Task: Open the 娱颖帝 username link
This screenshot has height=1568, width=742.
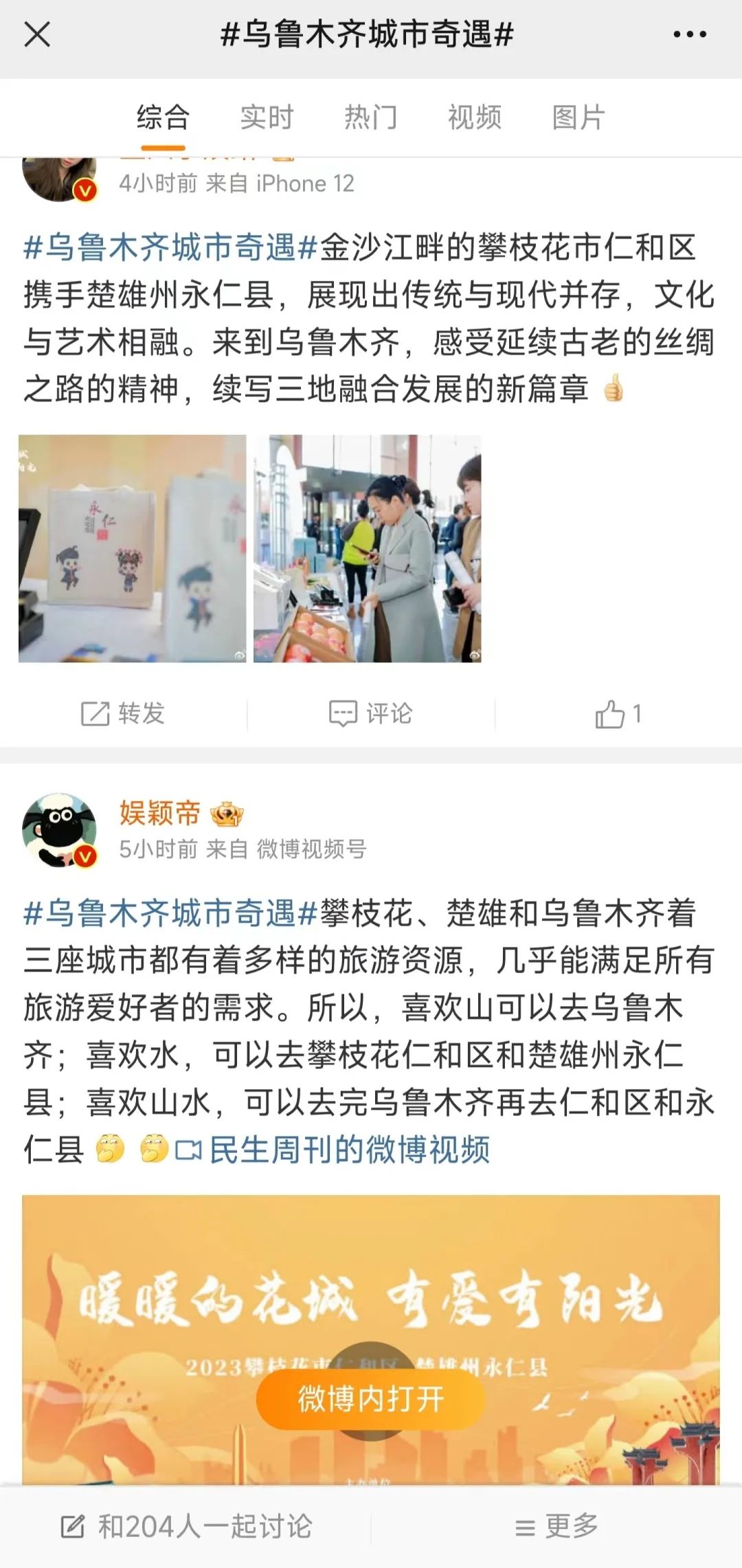Action: (x=159, y=813)
